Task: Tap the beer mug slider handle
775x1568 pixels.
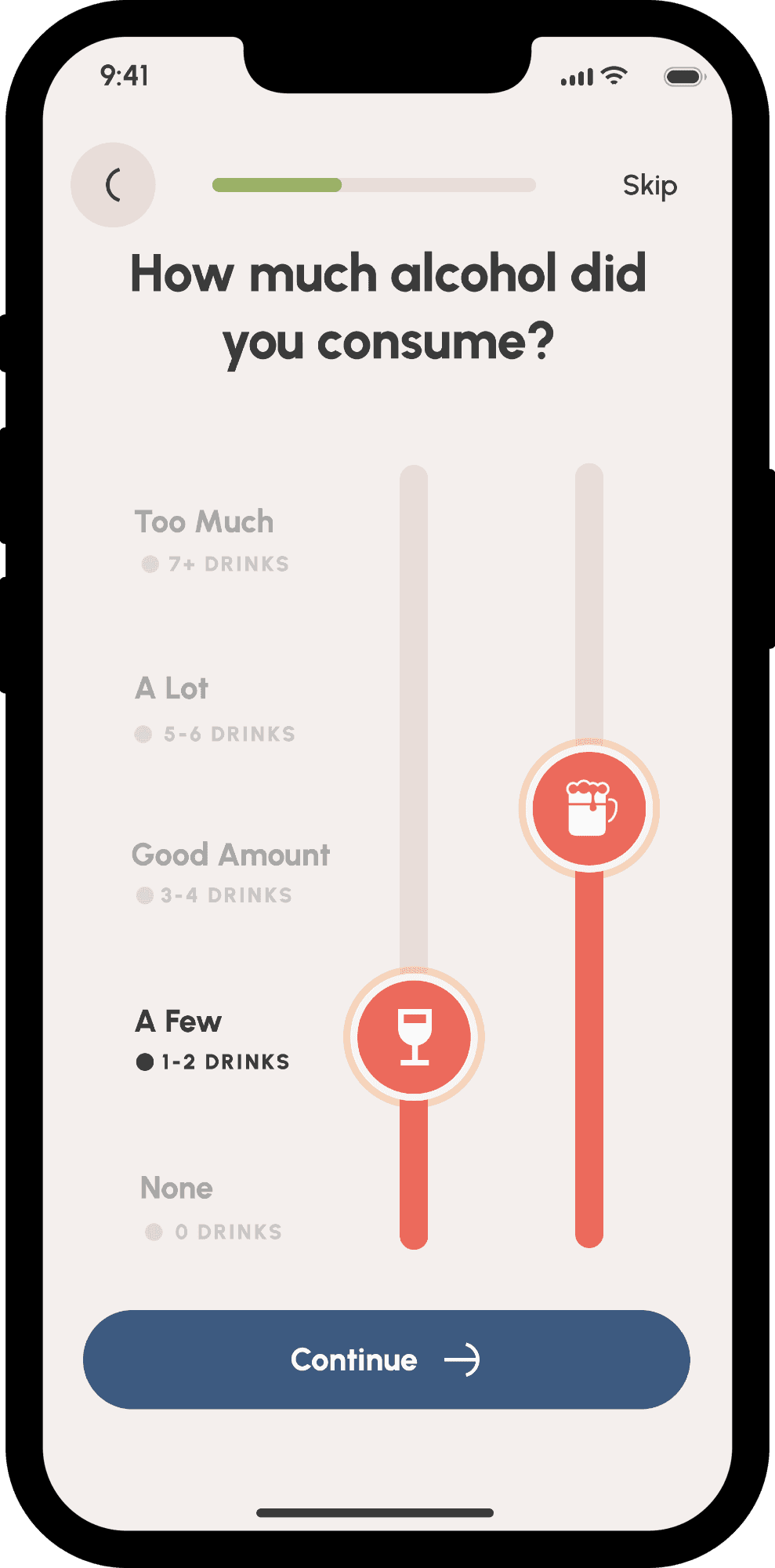Action: [x=589, y=808]
